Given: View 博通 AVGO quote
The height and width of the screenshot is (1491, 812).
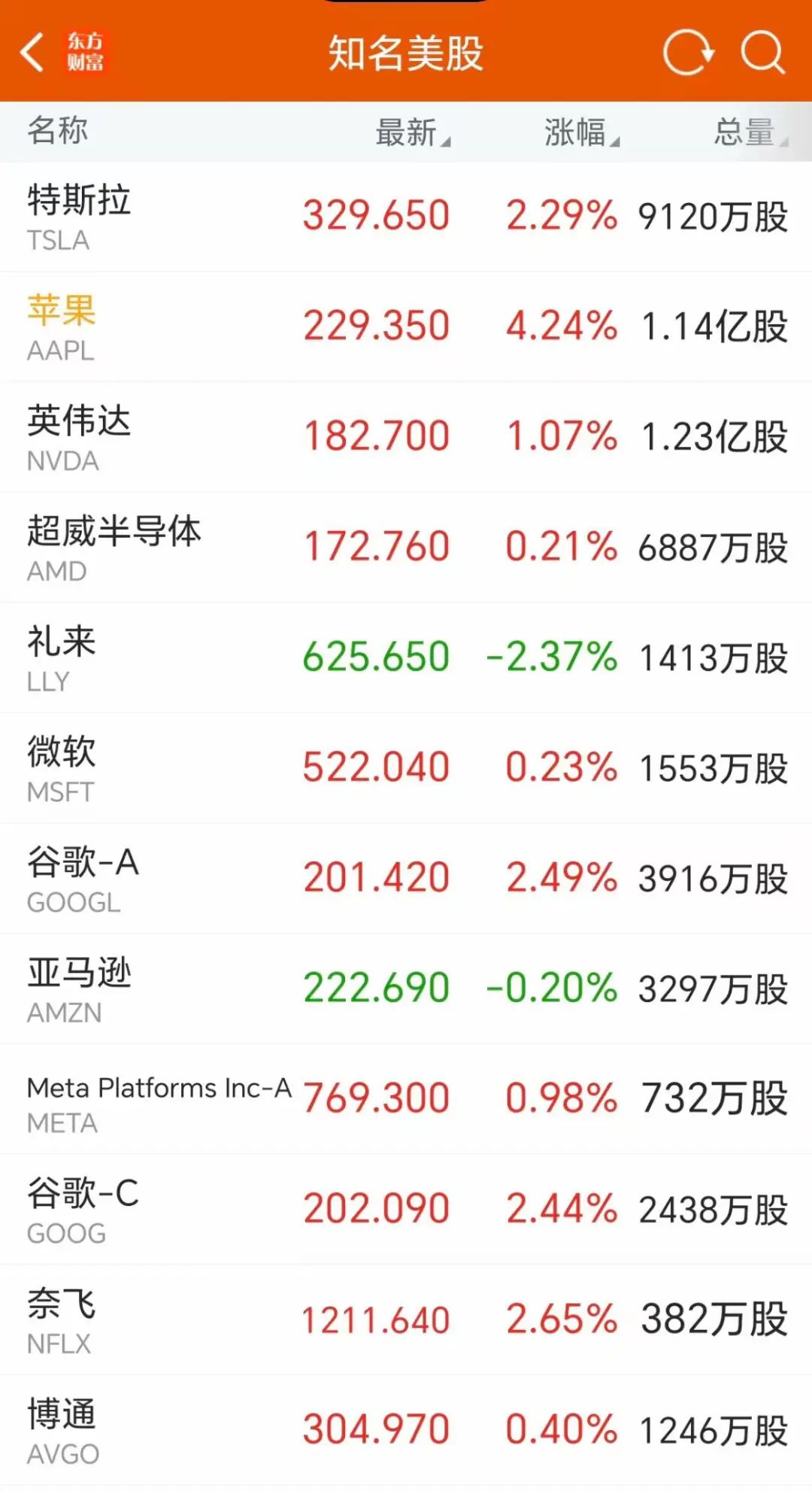Looking at the screenshot, I should 406,1431.
